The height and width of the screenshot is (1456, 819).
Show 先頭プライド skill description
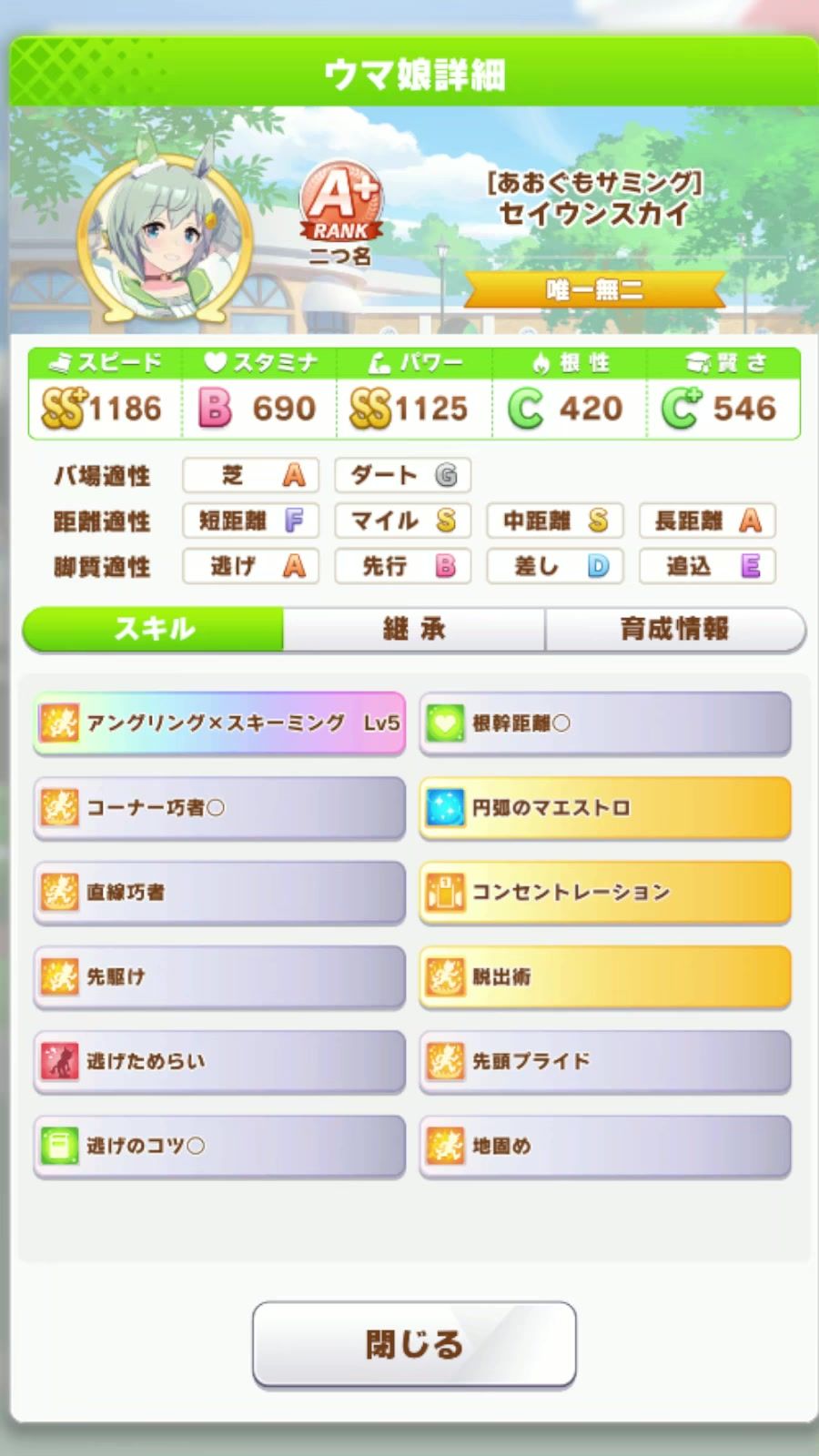click(605, 1062)
